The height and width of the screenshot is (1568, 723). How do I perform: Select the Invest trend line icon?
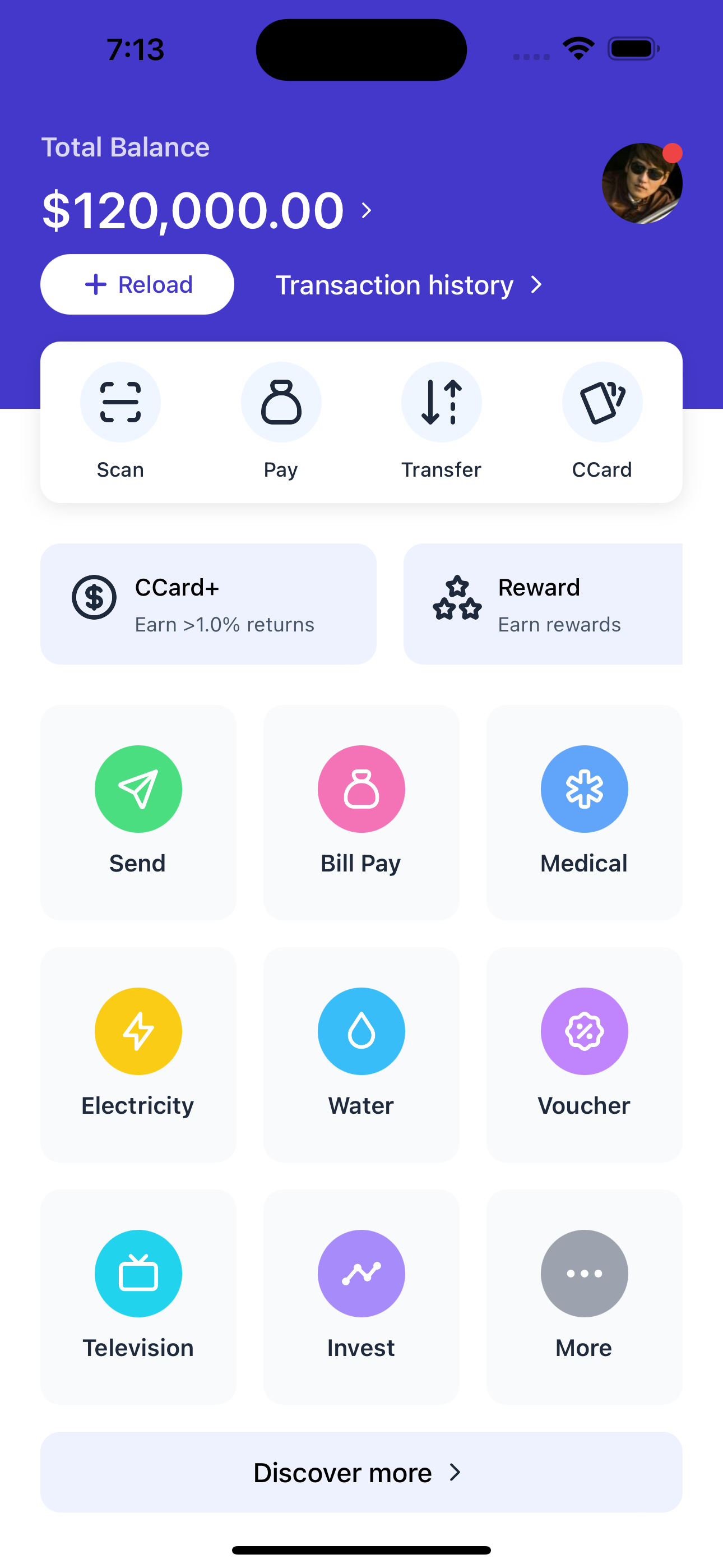(x=361, y=1274)
